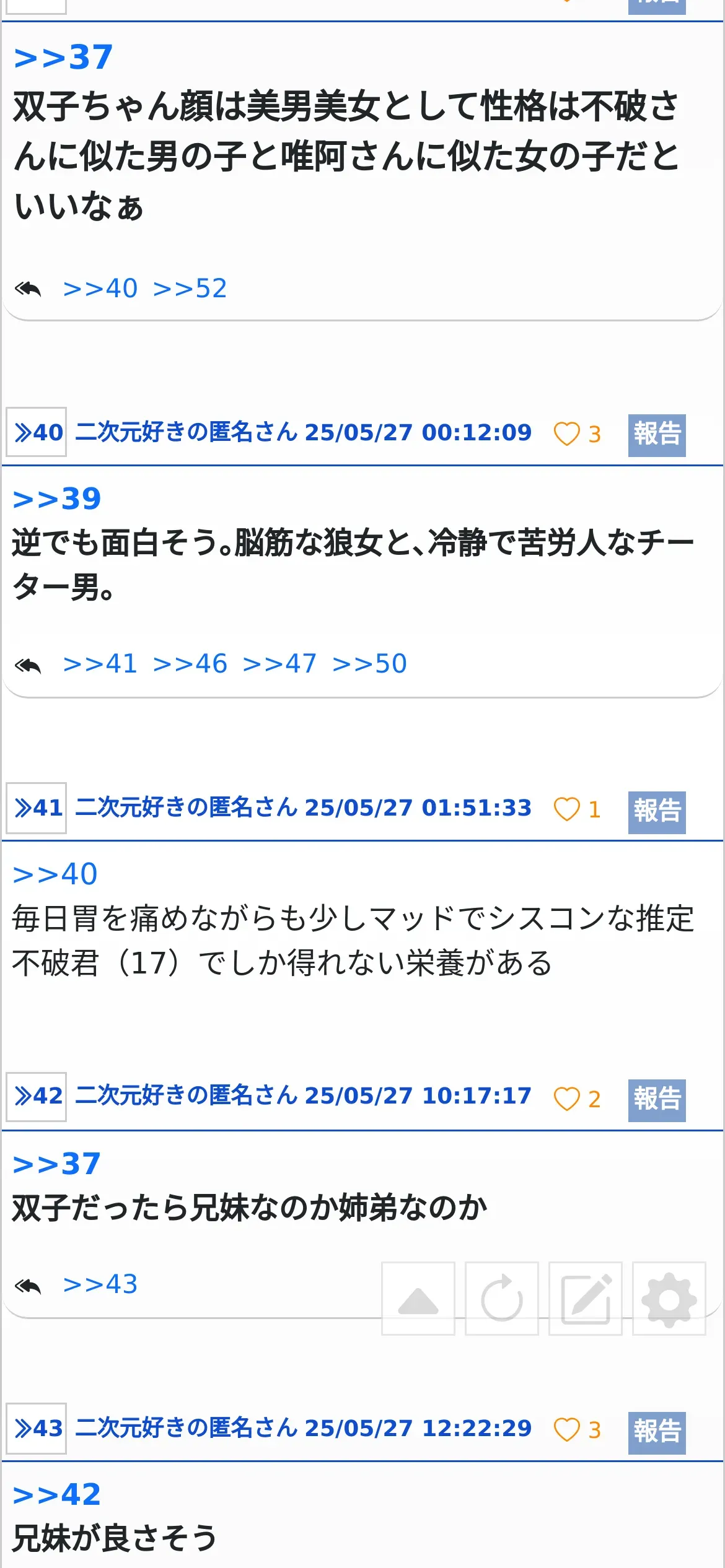Report post 42 via 報告 button
The image size is (725, 1568).
click(x=657, y=1100)
